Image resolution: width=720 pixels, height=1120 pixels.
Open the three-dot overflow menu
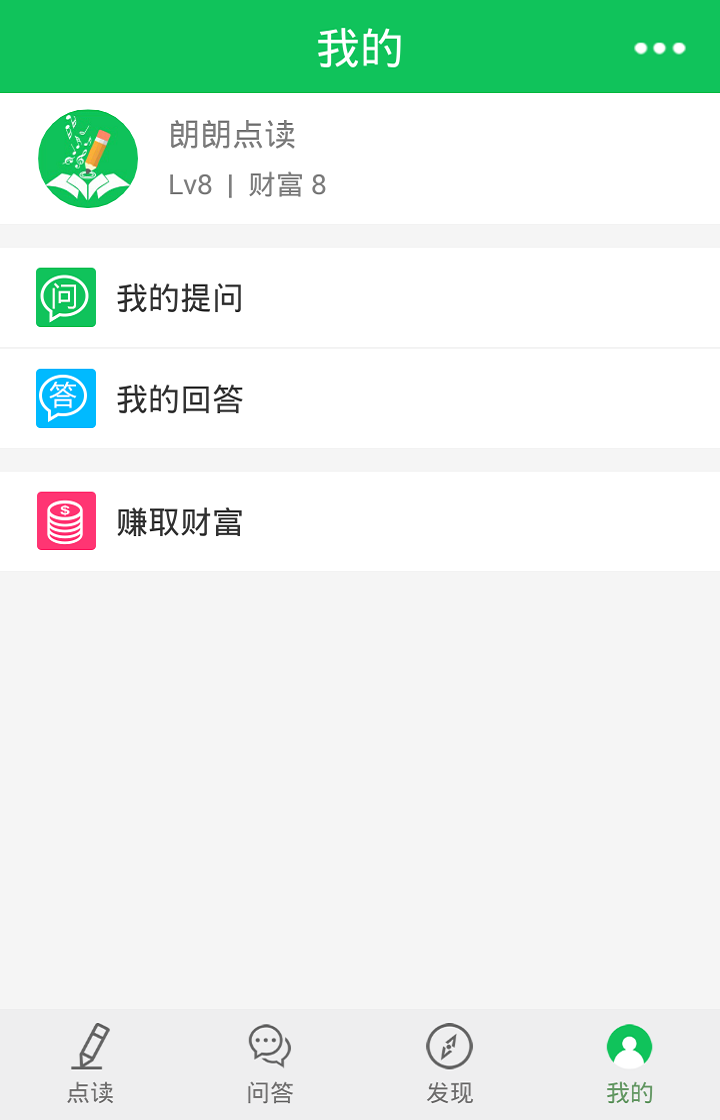659,47
